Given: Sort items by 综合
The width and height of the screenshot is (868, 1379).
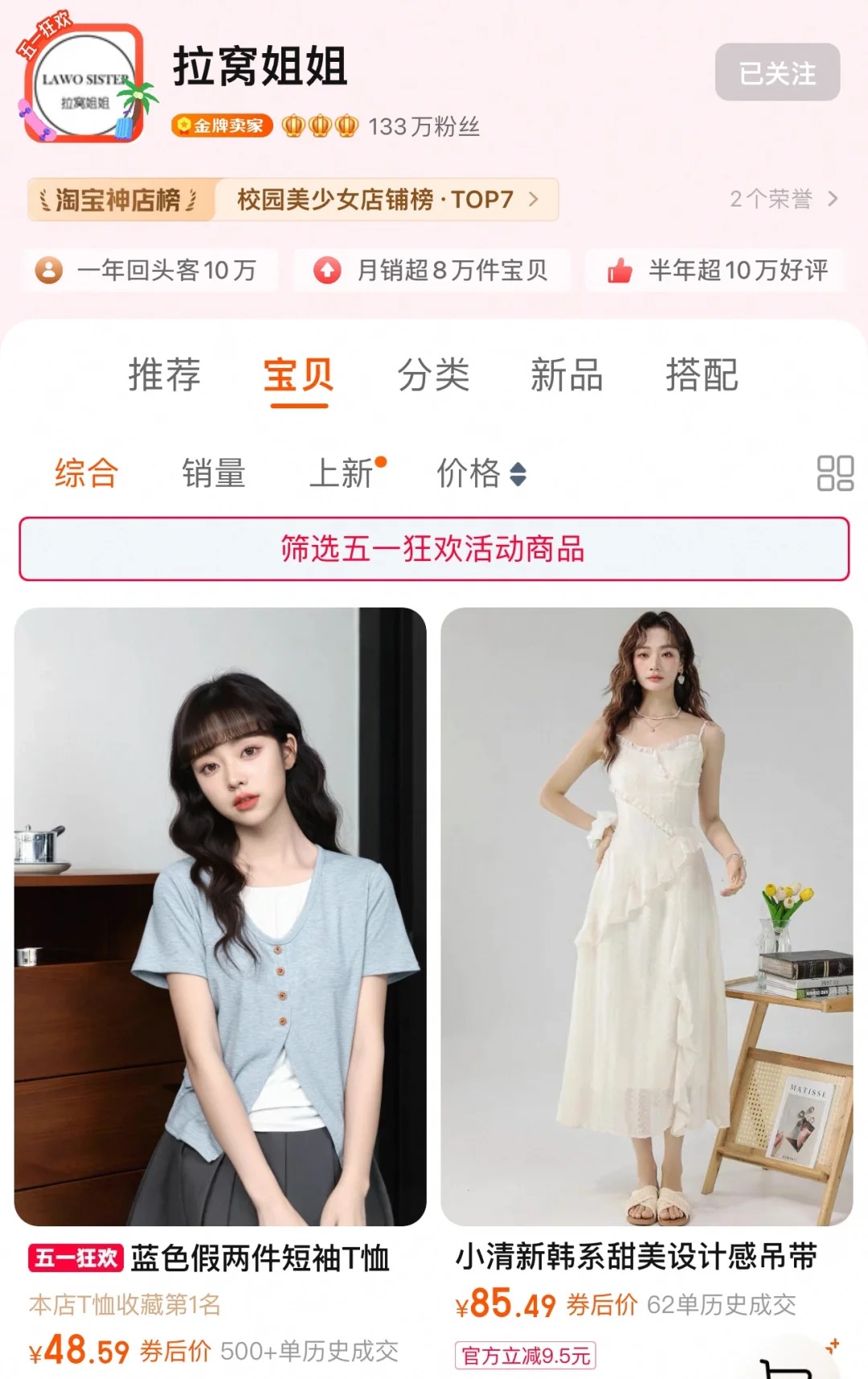Looking at the screenshot, I should (86, 473).
